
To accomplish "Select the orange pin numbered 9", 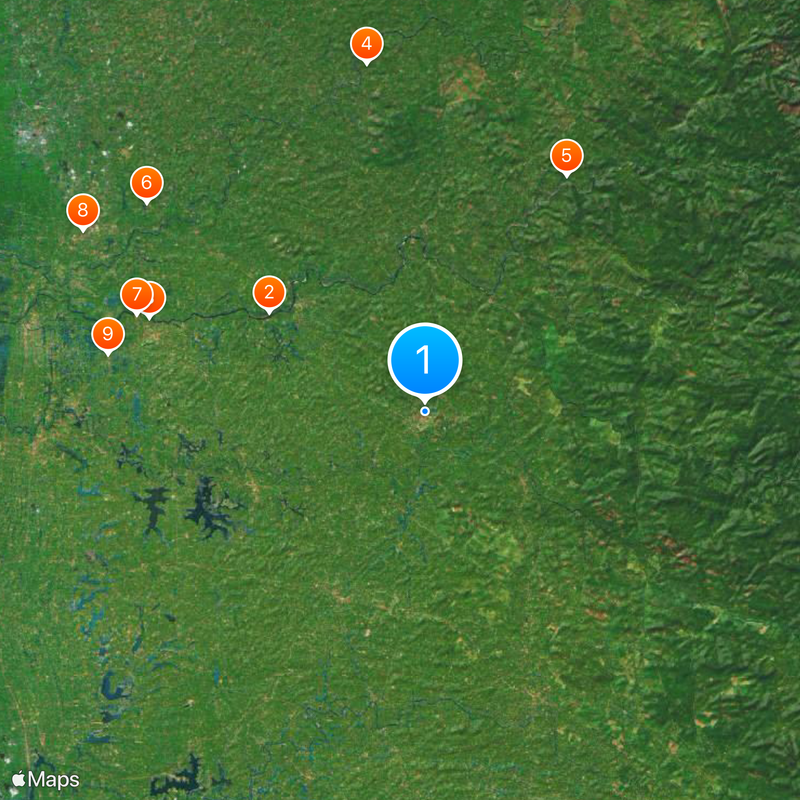I will point(108,334).
